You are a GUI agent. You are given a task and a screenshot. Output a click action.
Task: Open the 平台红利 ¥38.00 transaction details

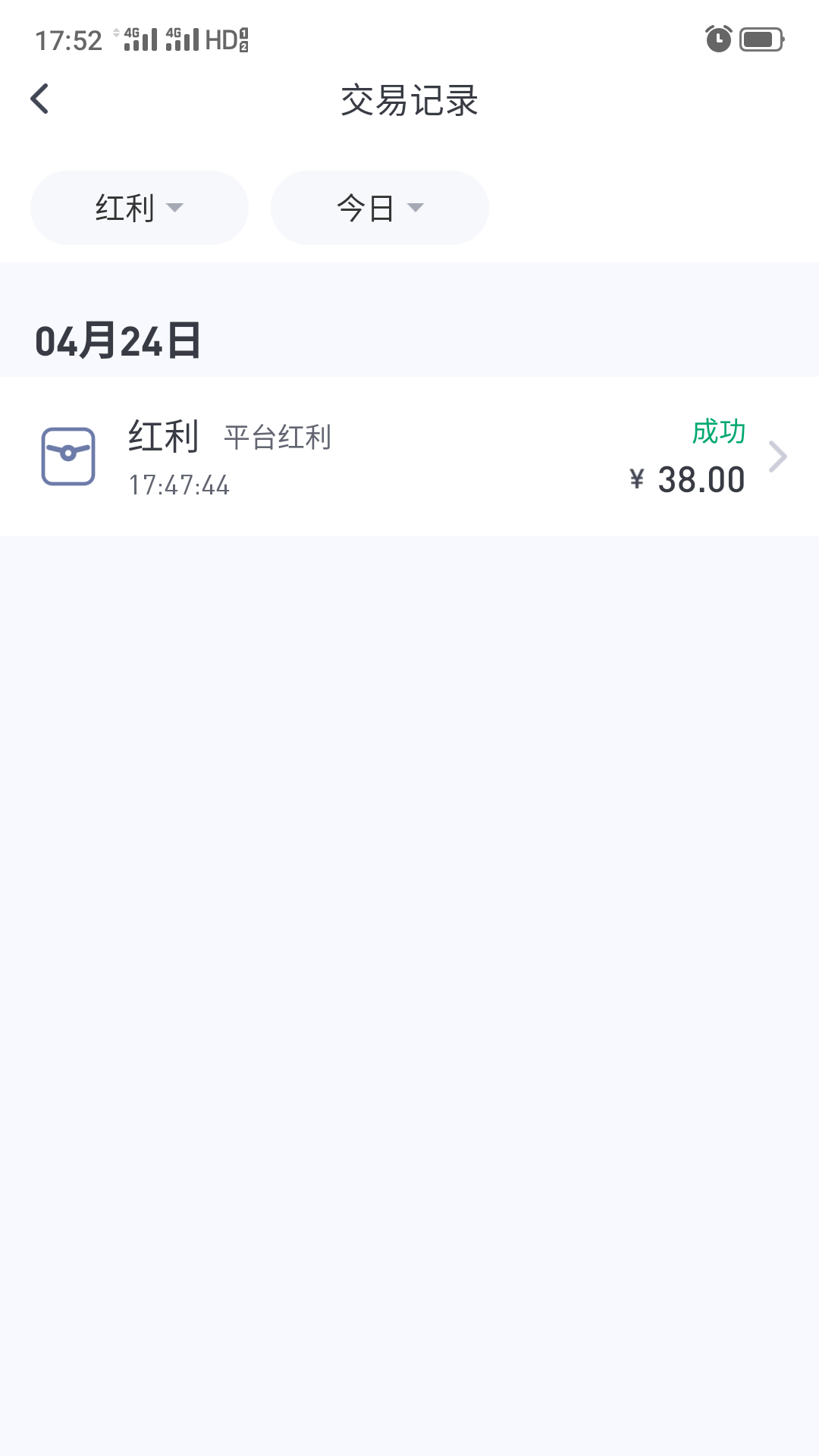(409, 457)
